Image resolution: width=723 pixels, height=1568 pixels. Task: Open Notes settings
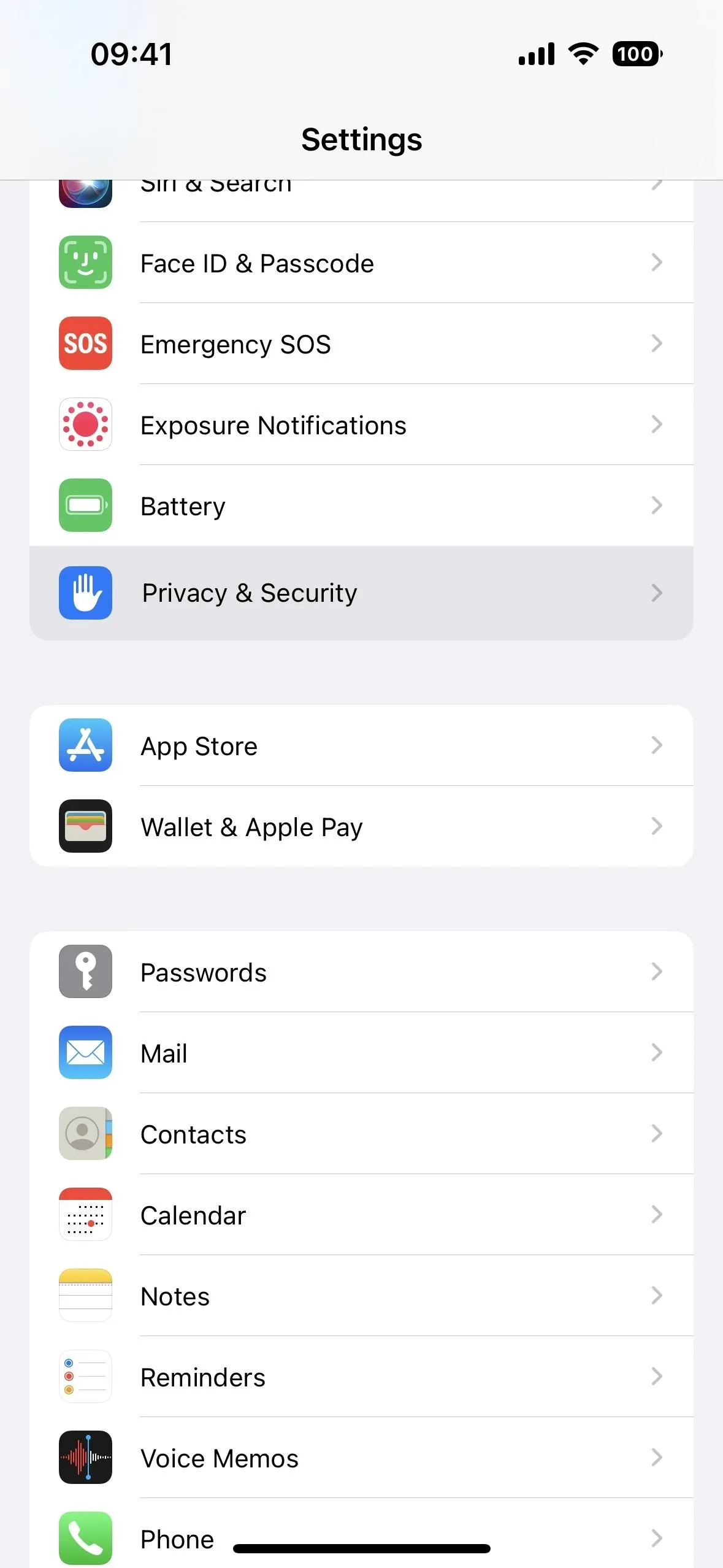coord(361,1296)
